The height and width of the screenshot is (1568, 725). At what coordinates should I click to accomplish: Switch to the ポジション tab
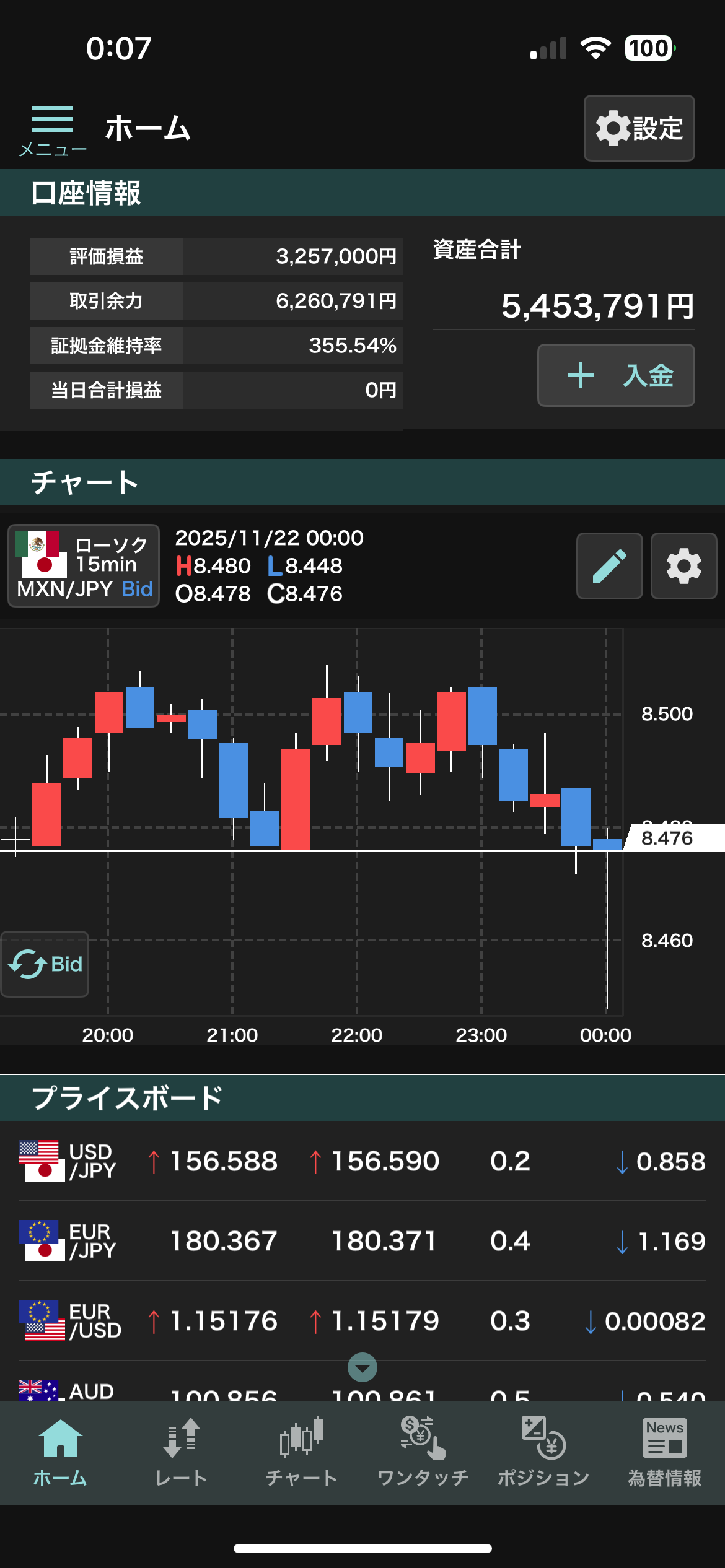pos(543,1452)
